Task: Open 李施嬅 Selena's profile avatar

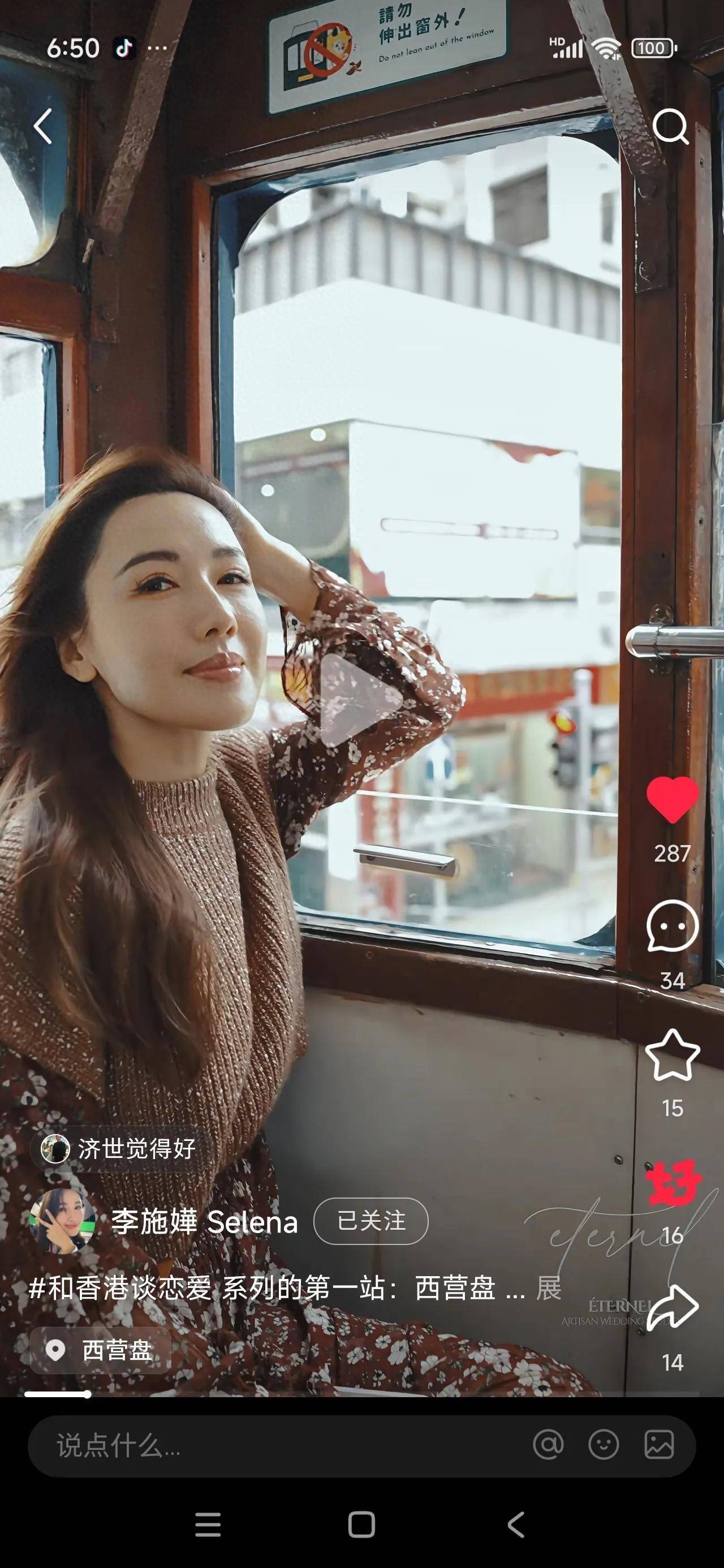Action: (62, 1221)
